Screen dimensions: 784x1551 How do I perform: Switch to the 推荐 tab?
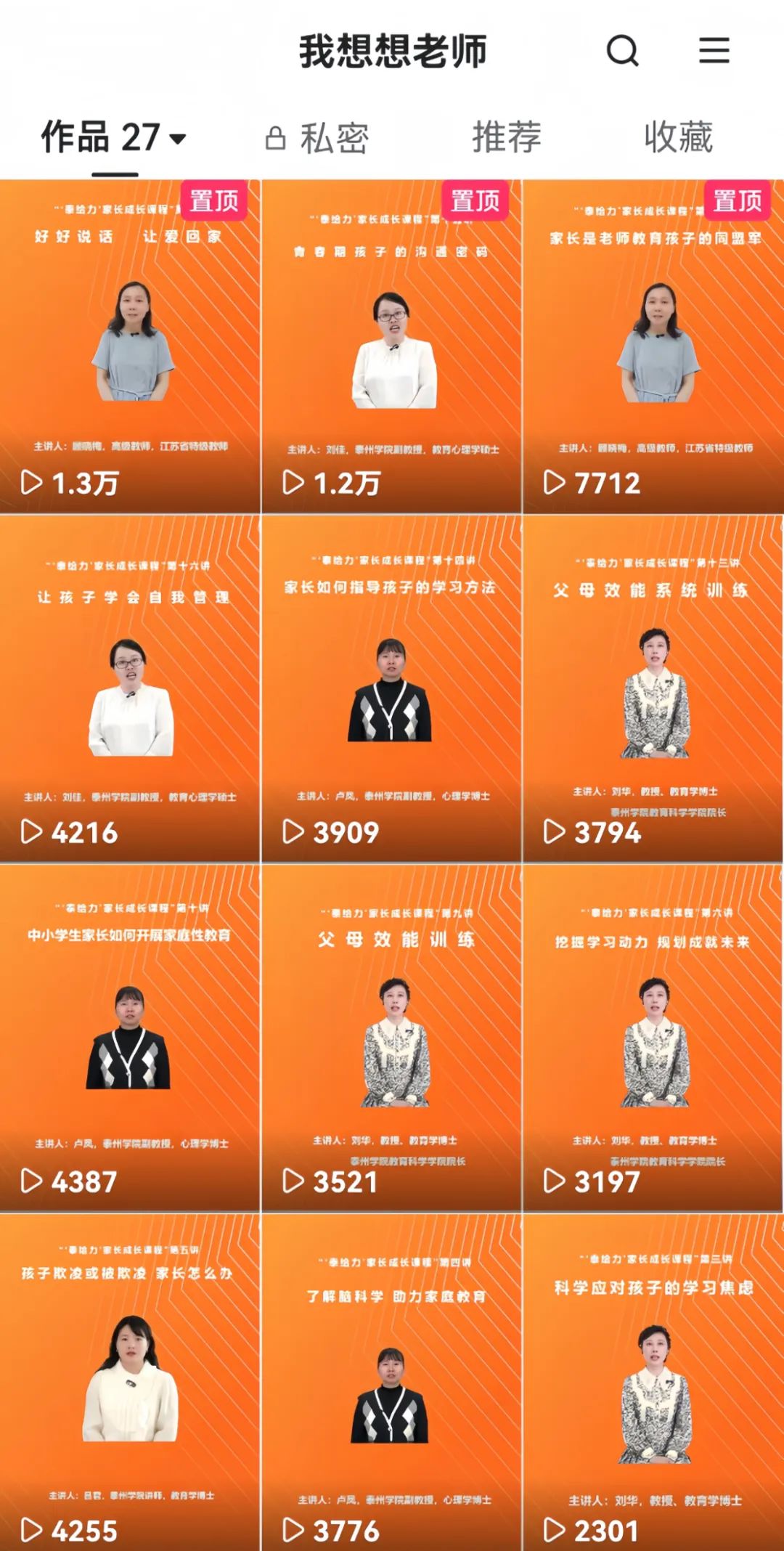pyautogui.click(x=507, y=137)
